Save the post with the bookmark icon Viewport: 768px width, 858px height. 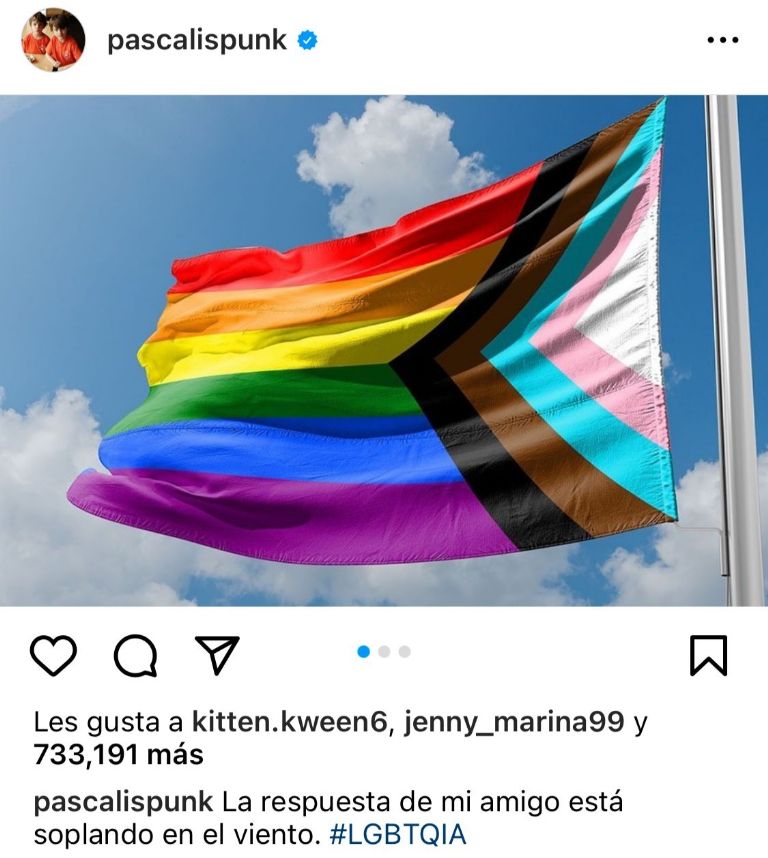(x=708, y=655)
